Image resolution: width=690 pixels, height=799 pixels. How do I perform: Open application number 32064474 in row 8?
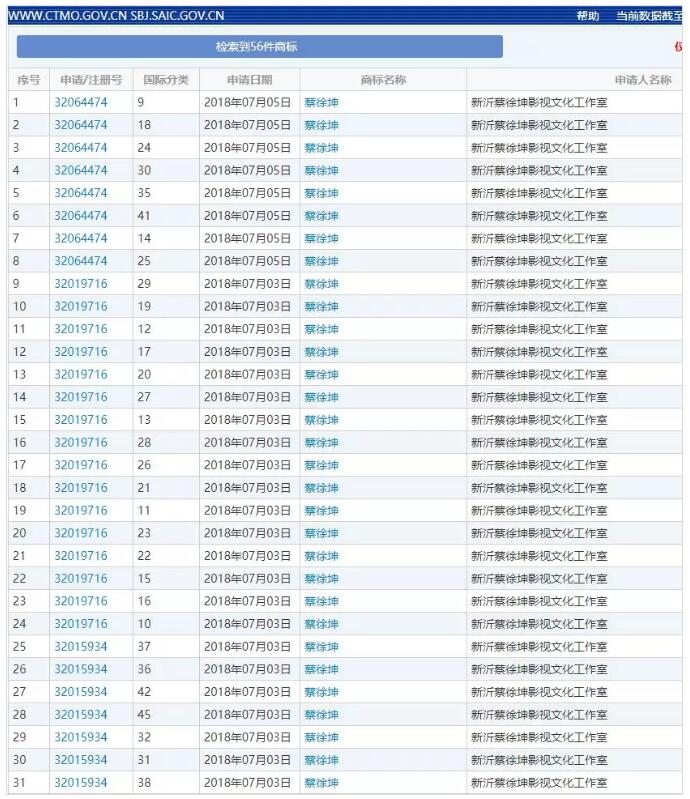click(80, 261)
